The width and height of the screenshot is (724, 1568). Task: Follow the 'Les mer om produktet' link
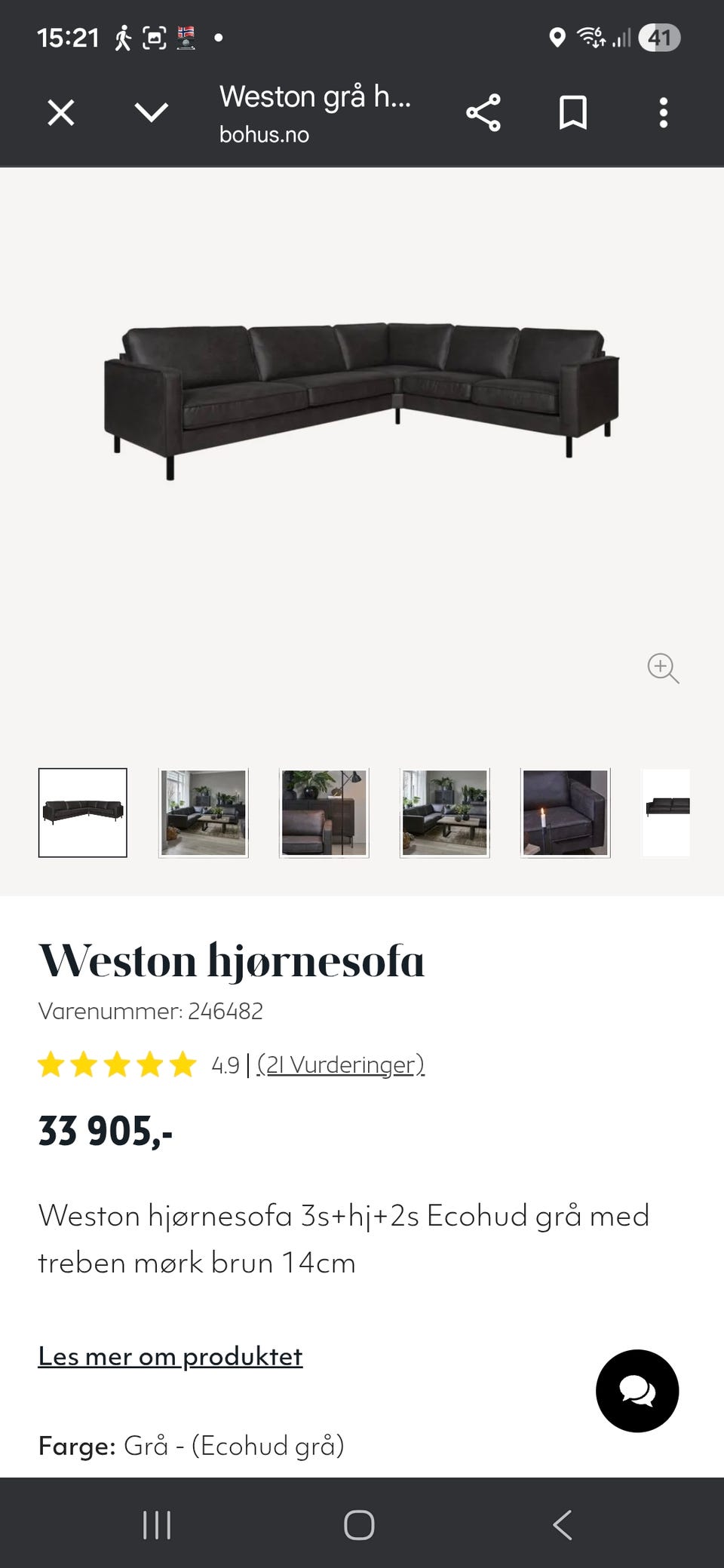pyautogui.click(x=170, y=1356)
